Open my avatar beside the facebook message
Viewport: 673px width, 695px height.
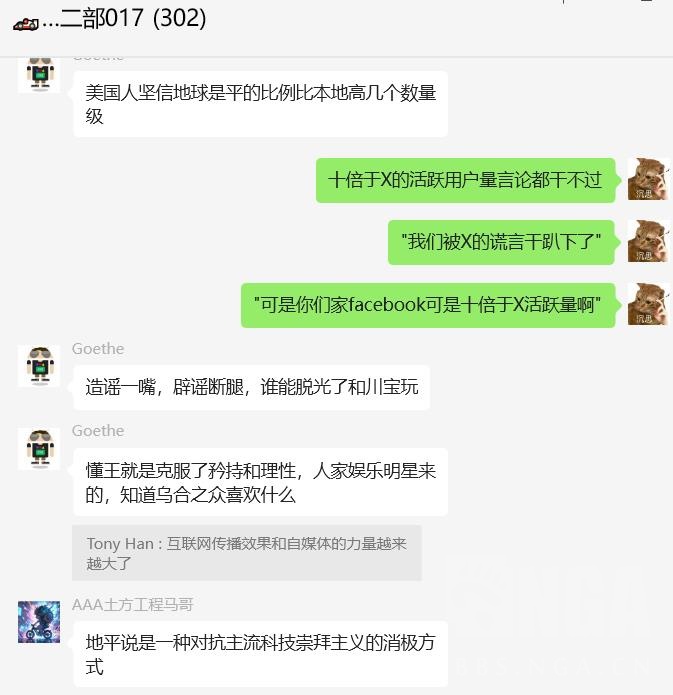pyautogui.click(x=647, y=304)
